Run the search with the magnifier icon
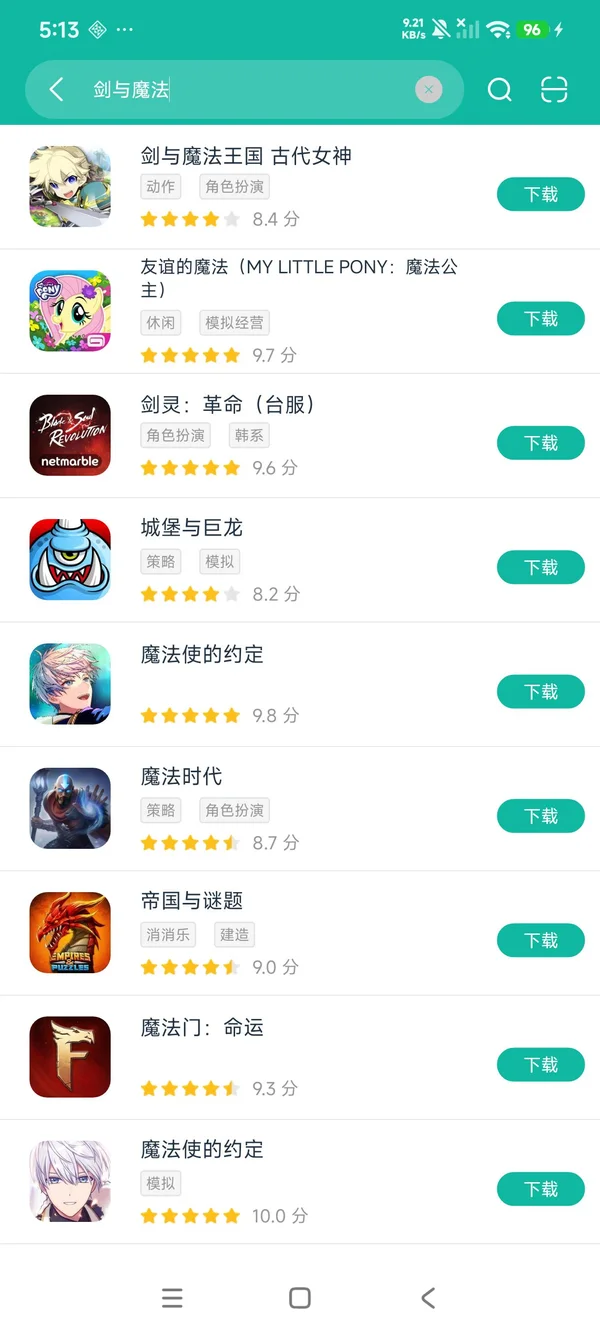This screenshot has height=1333, width=600. [499, 90]
